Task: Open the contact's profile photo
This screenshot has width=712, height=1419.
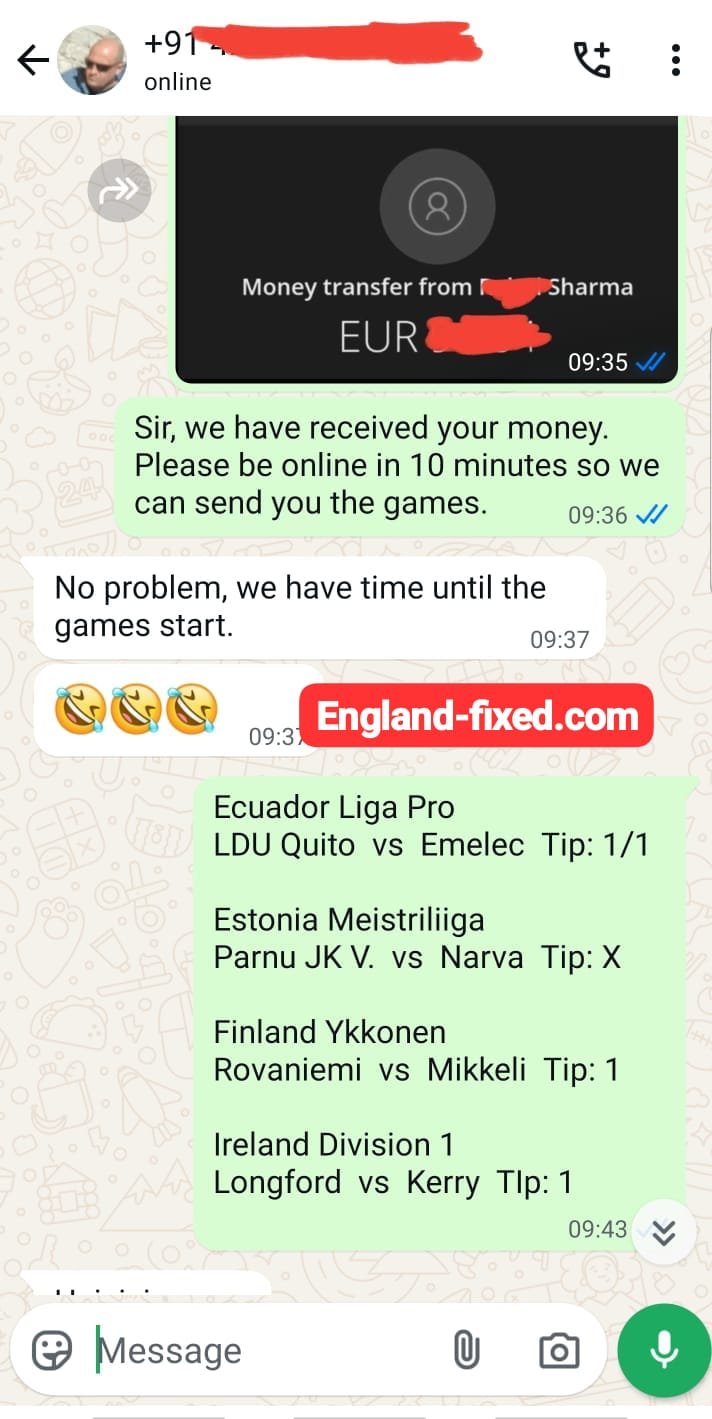Action: tap(93, 61)
